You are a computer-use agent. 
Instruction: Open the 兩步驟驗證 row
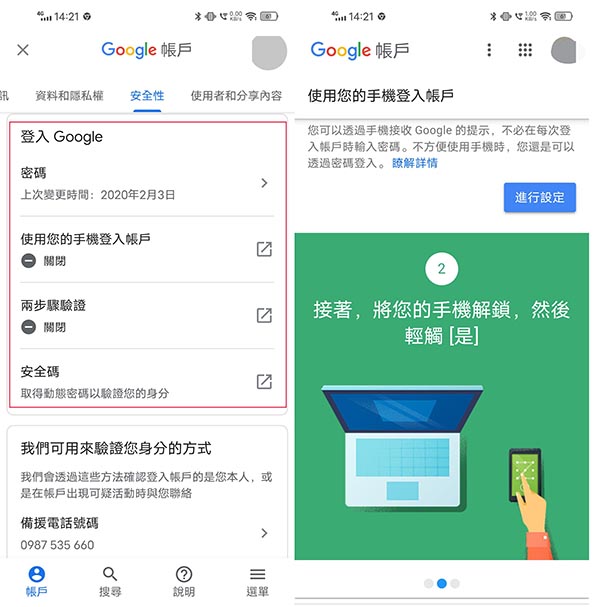coord(146,315)
